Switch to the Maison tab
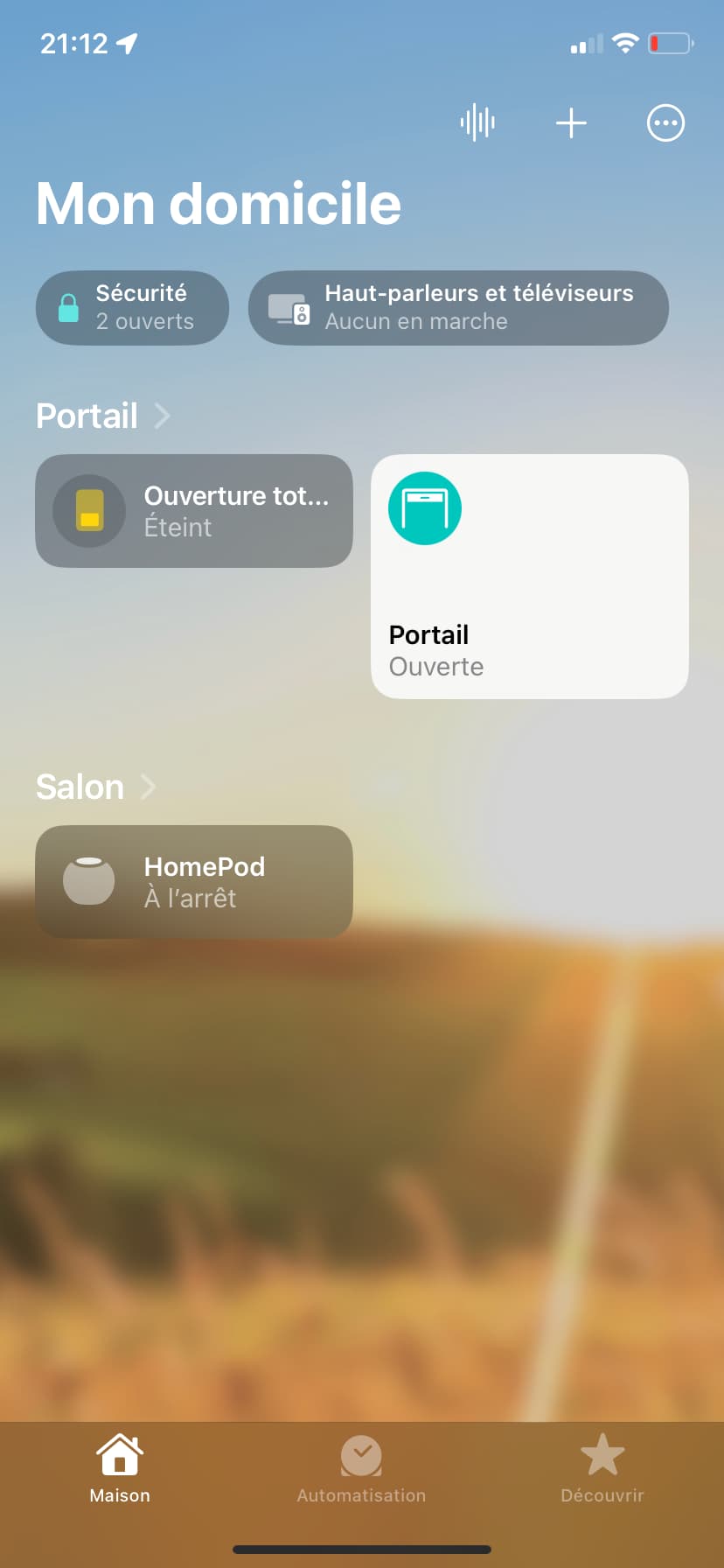 coord(120,1469)
